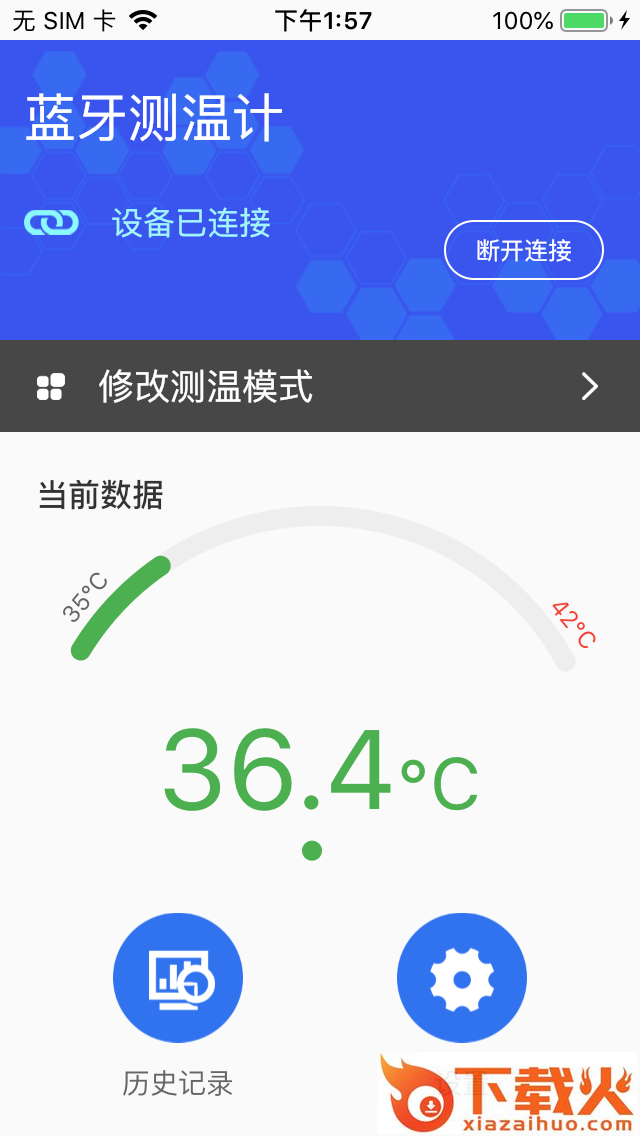640x1136 pixels.
Task: Tap the 断开连接 button
Action: point(523,250)
